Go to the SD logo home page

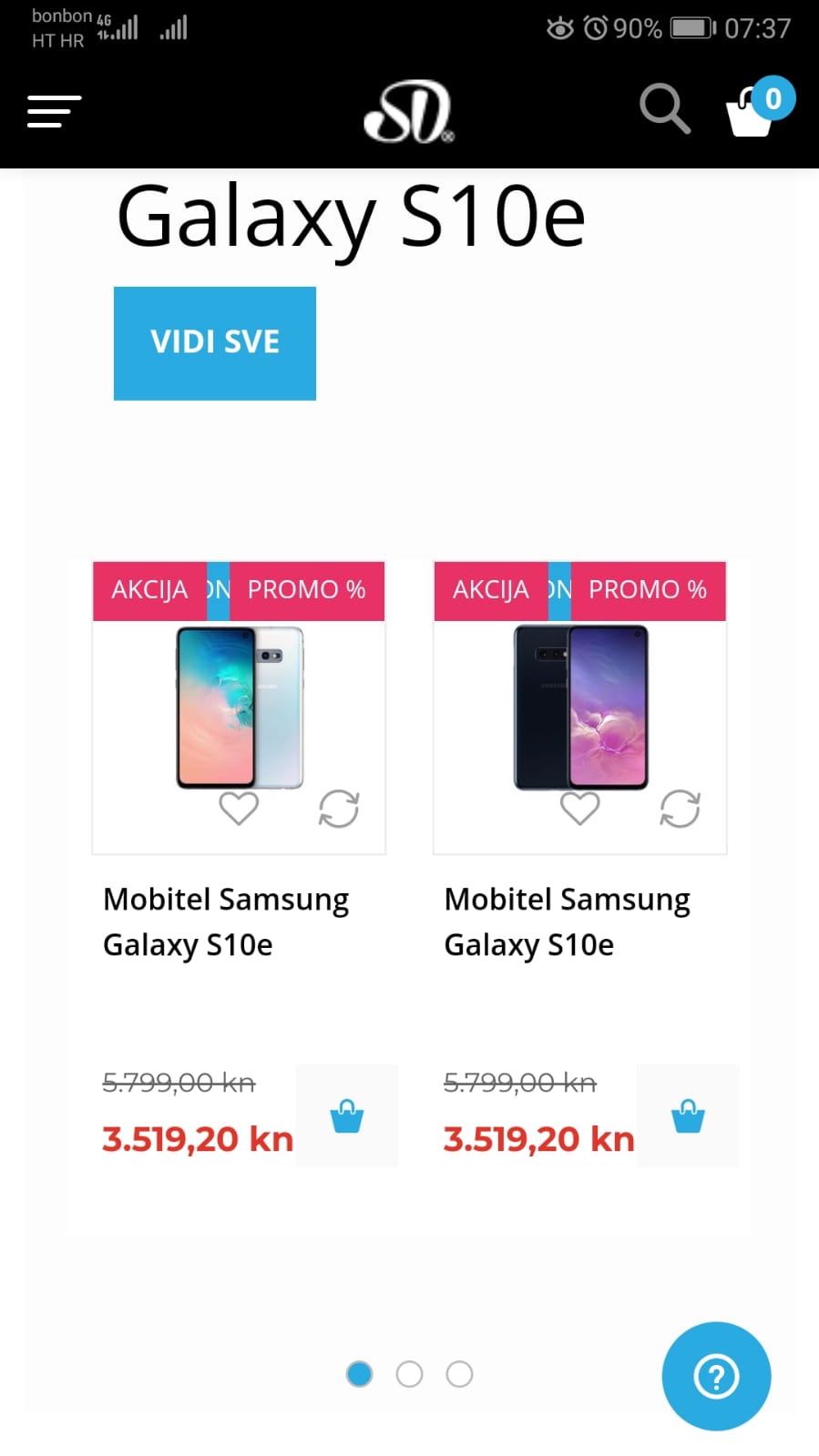point(409,112)
